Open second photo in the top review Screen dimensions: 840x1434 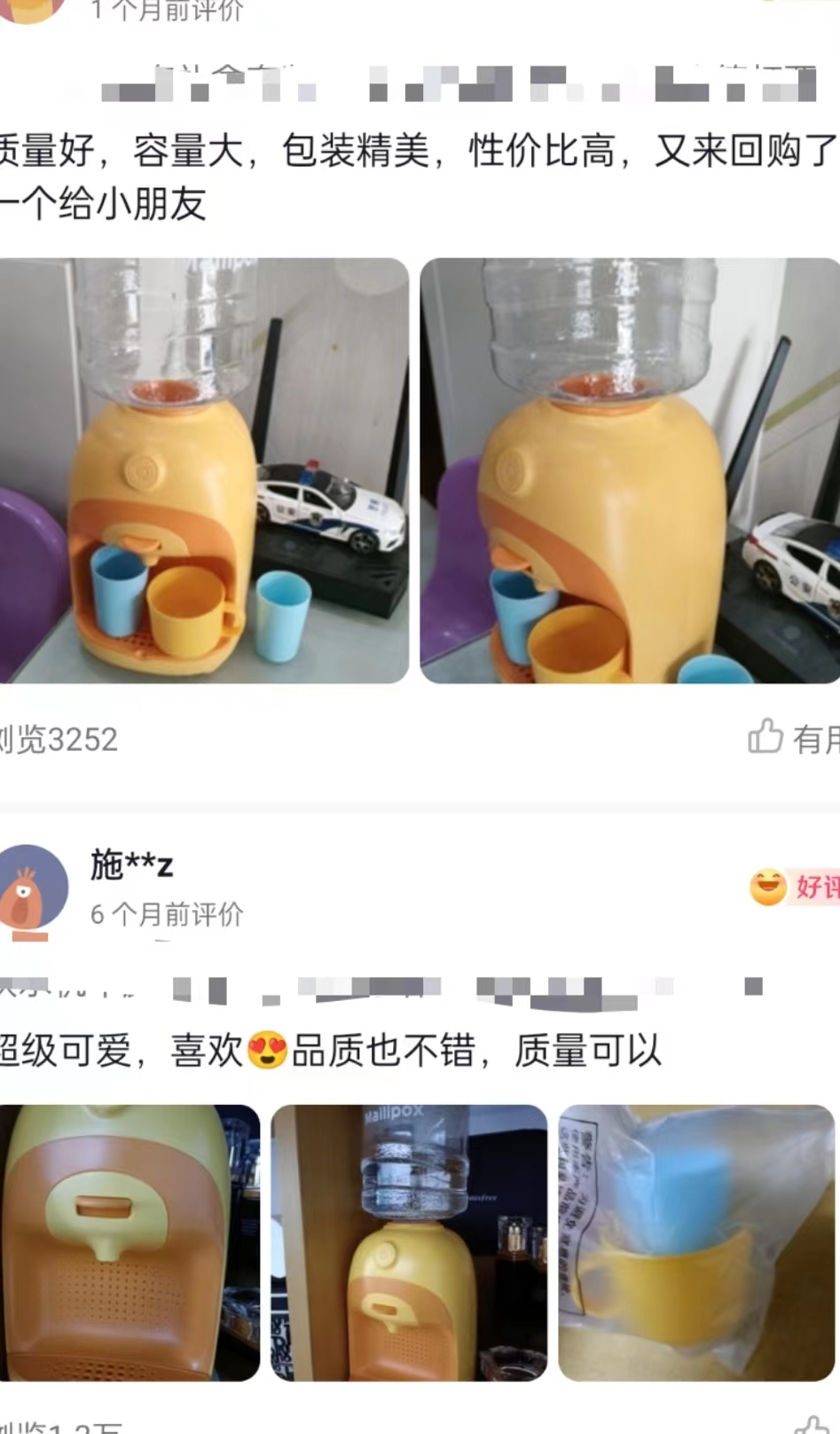(x=630, y=470)
